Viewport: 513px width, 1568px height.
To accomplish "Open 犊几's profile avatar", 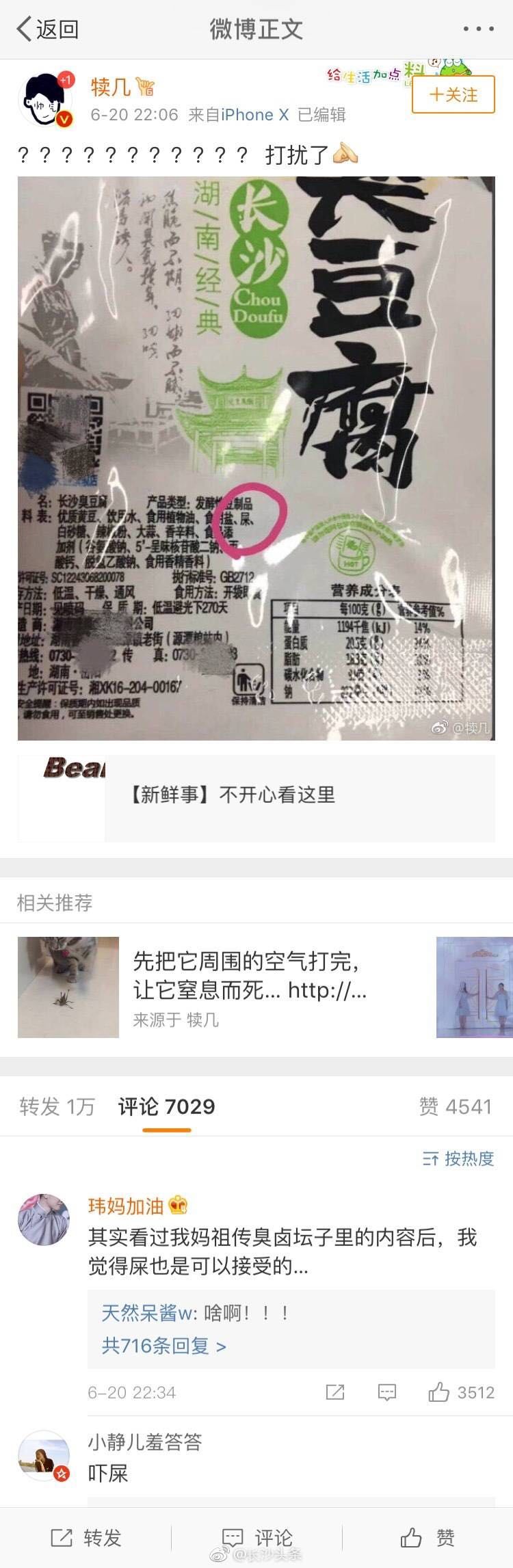I will point(45,100).
